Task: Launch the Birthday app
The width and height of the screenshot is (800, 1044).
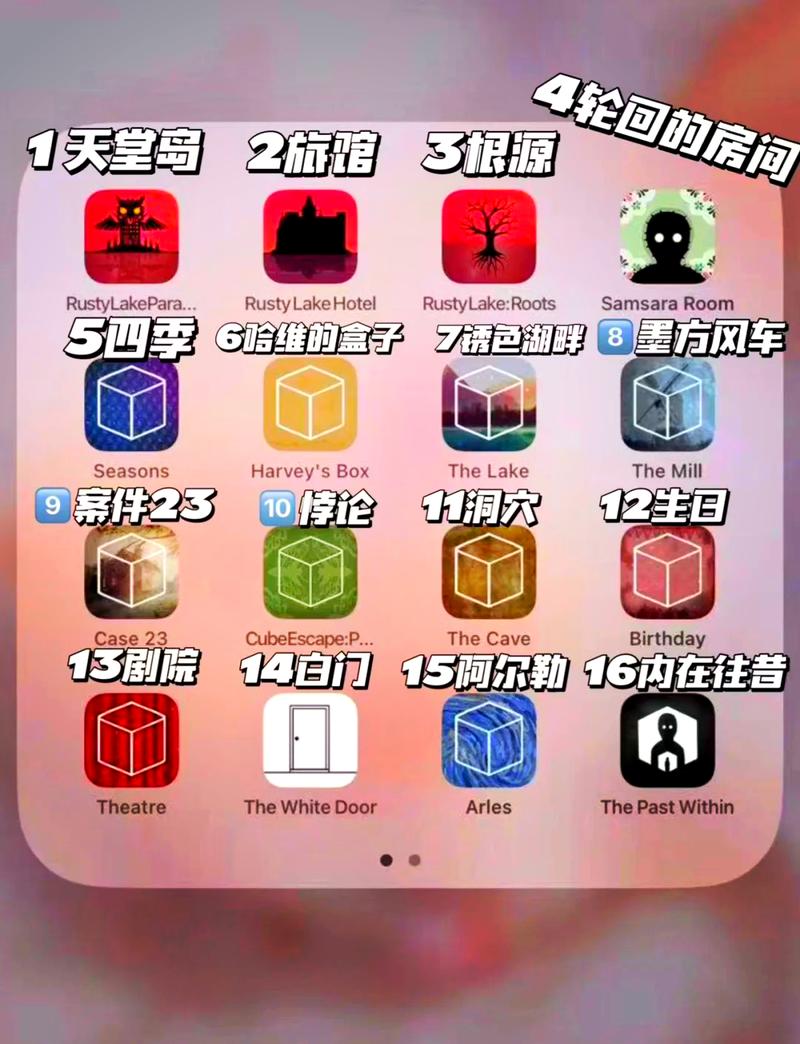Action: pyautogui.click(x=667, y=573)
